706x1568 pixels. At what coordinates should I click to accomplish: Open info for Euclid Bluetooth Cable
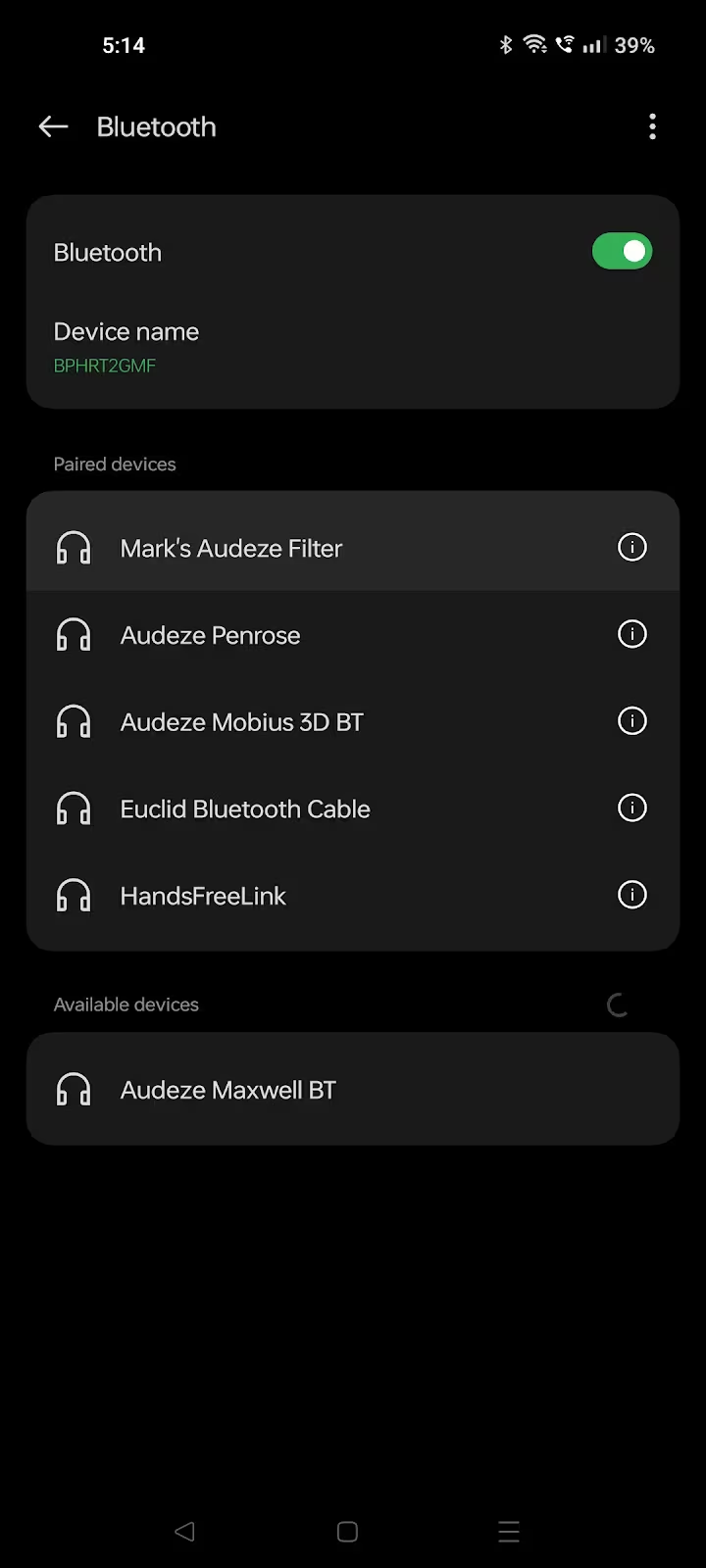click(632, 808)
